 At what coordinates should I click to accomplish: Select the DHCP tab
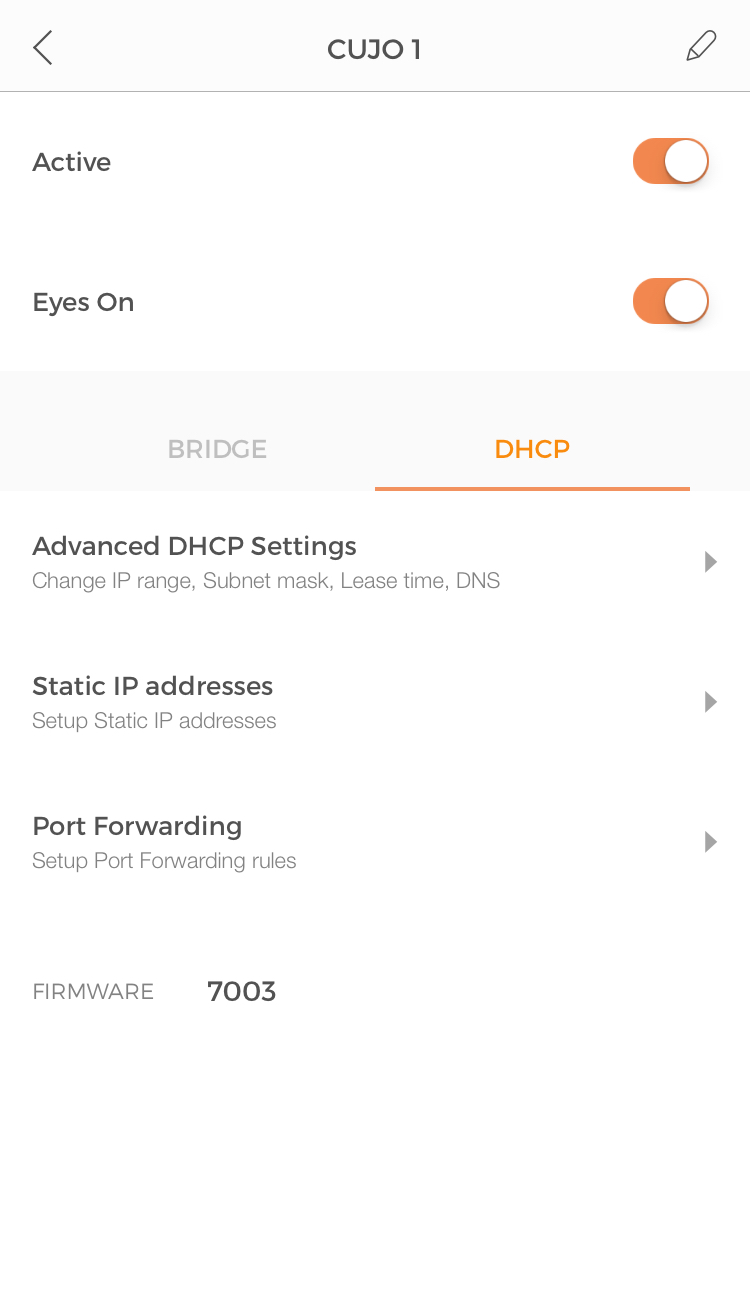pos(532,450)
